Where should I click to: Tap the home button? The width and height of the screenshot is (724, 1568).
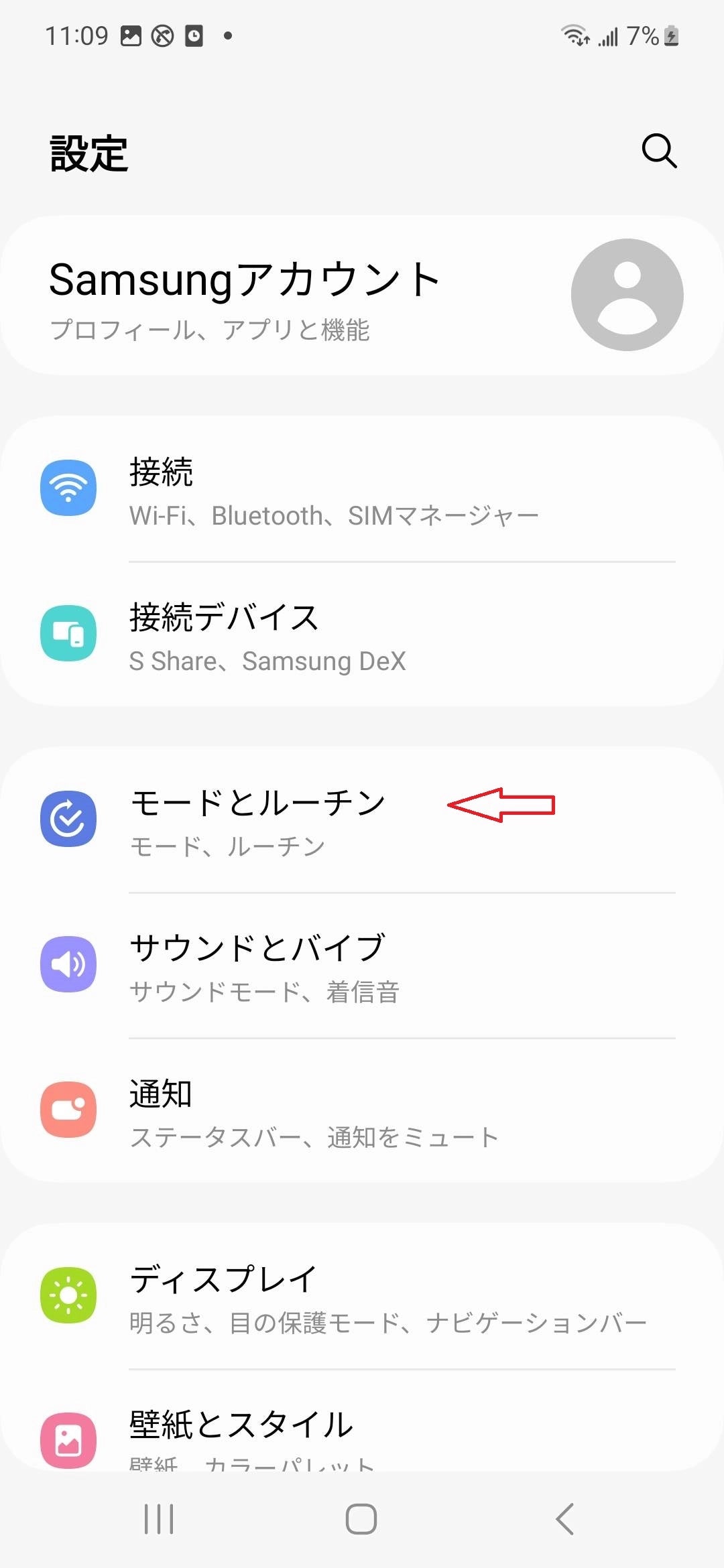[x=361, y=1519]
